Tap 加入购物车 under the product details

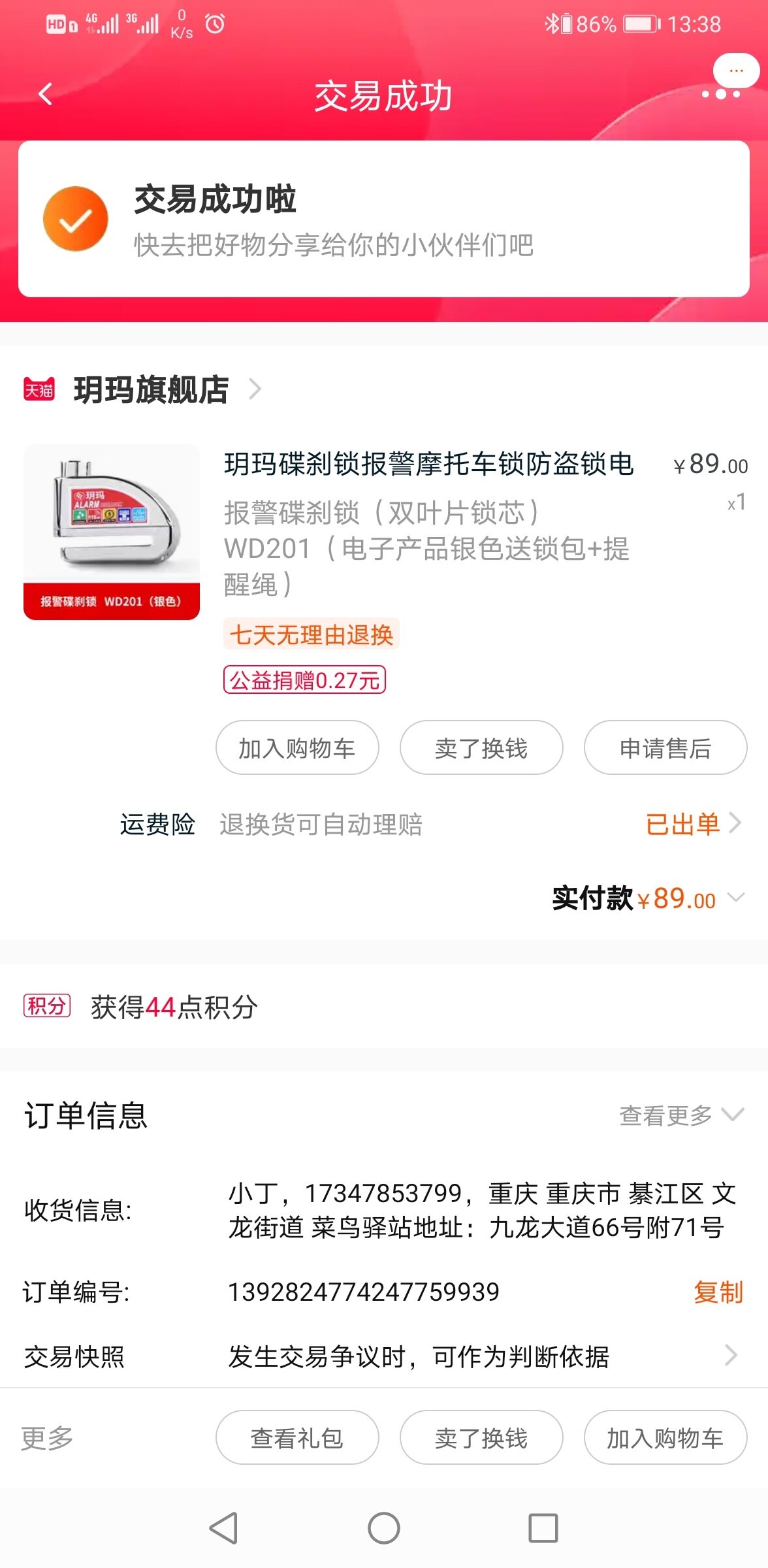[x=297, y=748]
